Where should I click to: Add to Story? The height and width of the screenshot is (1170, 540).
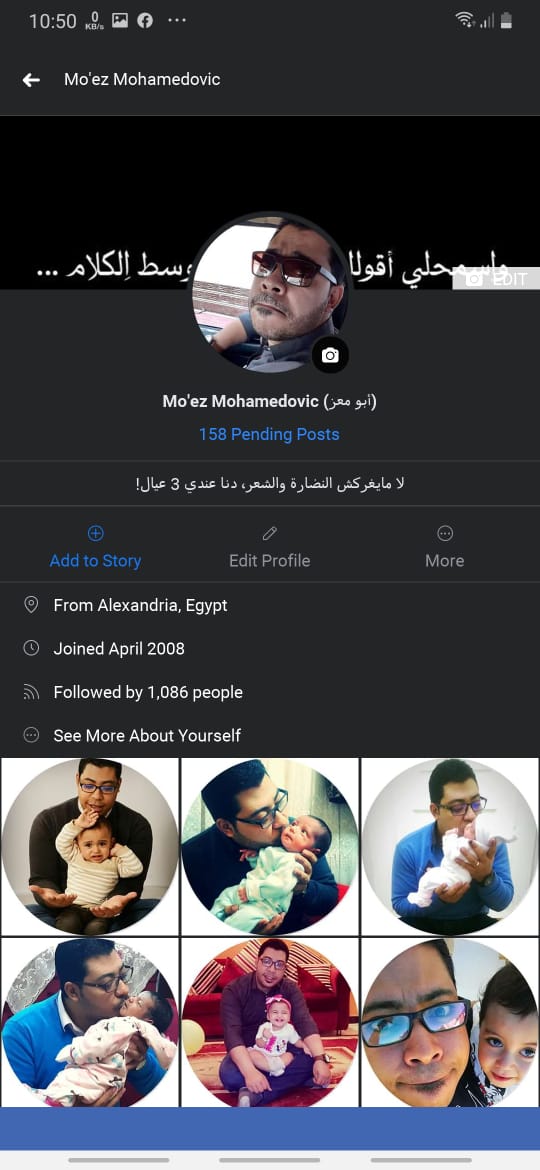[95, 547]
